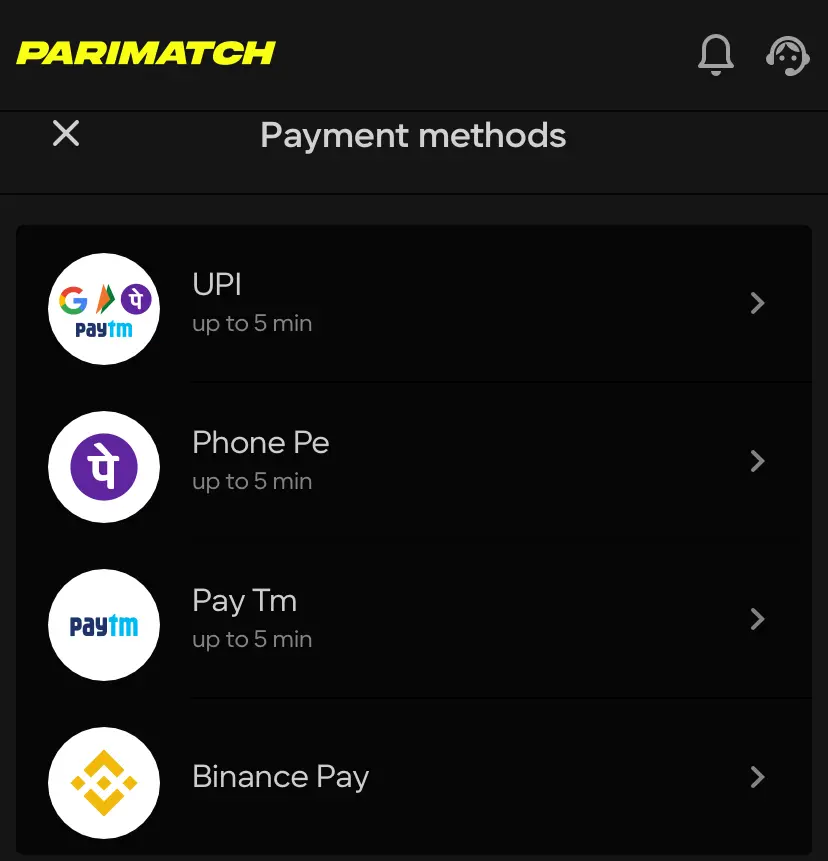
Task: Click the Paytm logo icon
Action: click(104, 624)
